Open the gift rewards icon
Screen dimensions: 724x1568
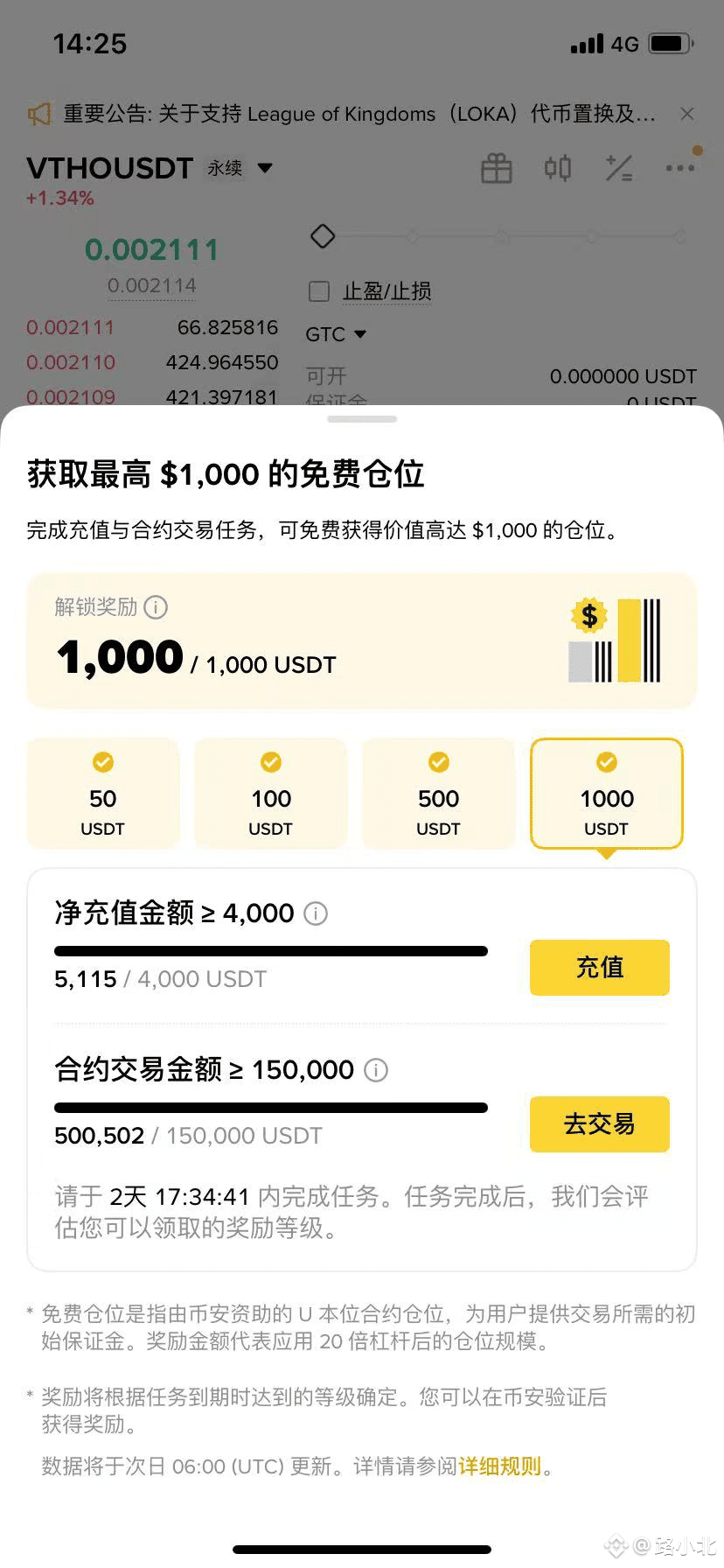point(497,168)
